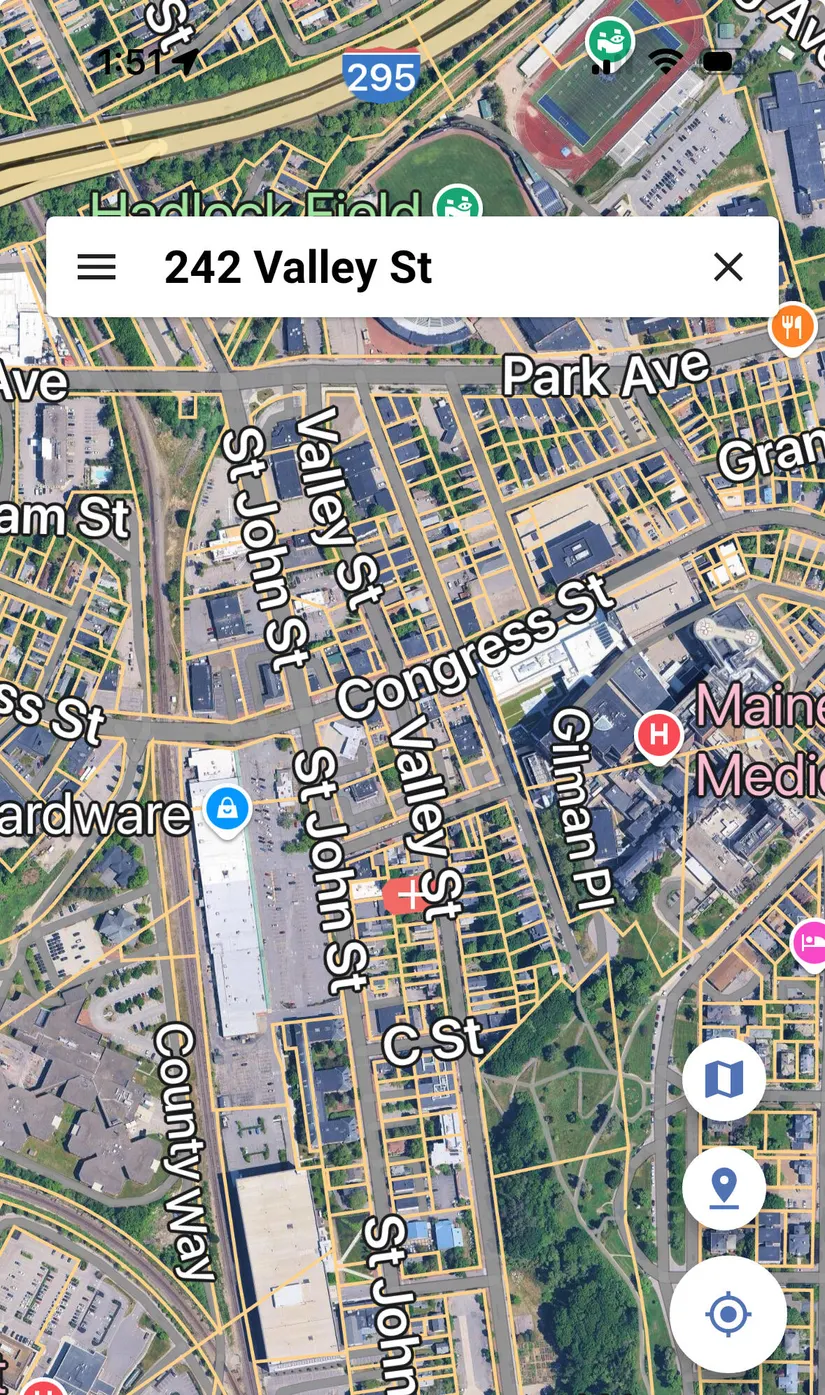The width and height of the screenshot is (825, 1395).
Task: Open the hamburger menu
Action: [96, 267]
